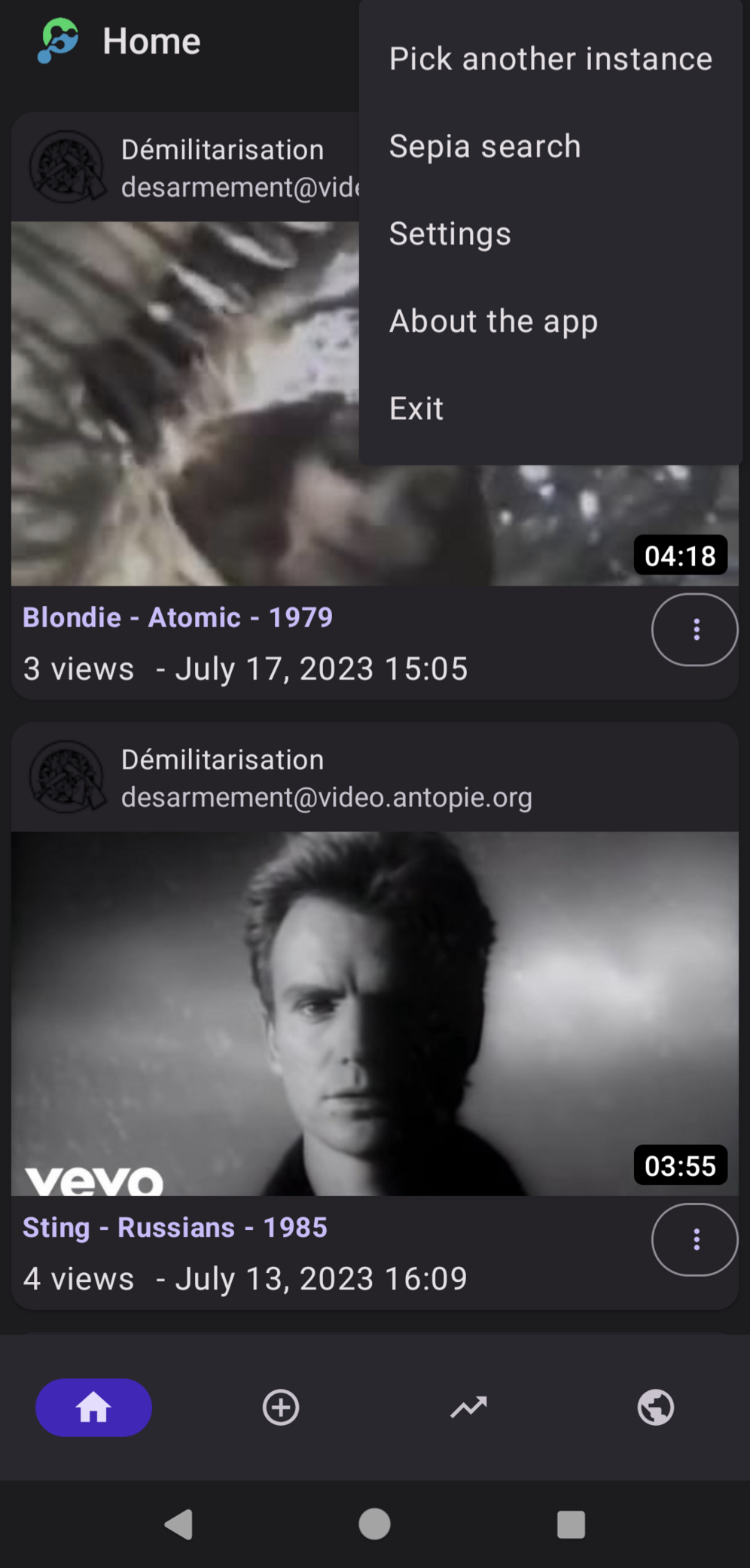
Task: Switch to the globe tab
Action: coord(656,1407)
